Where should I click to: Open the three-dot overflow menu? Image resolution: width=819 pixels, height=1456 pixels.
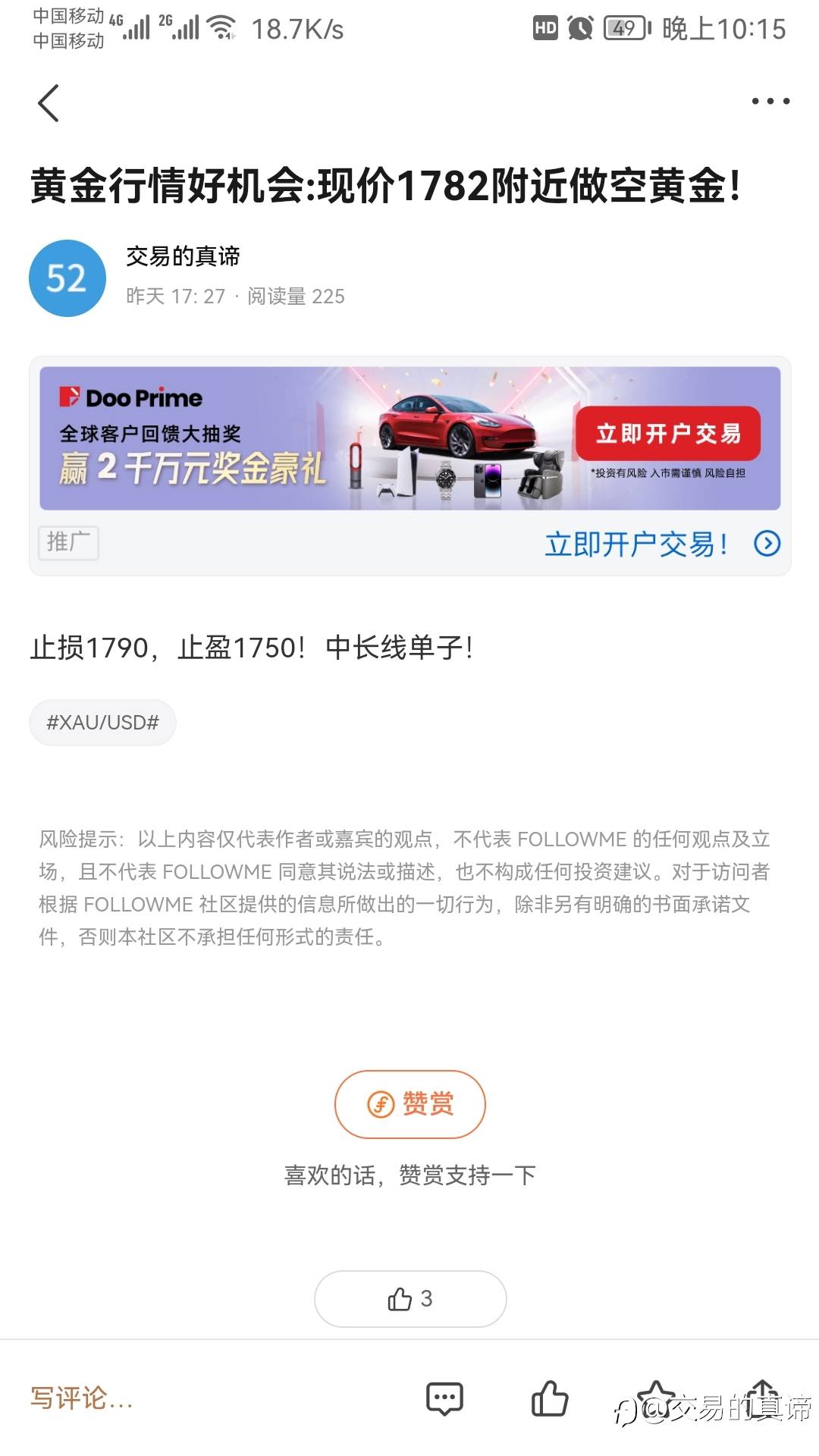(770, 101)
